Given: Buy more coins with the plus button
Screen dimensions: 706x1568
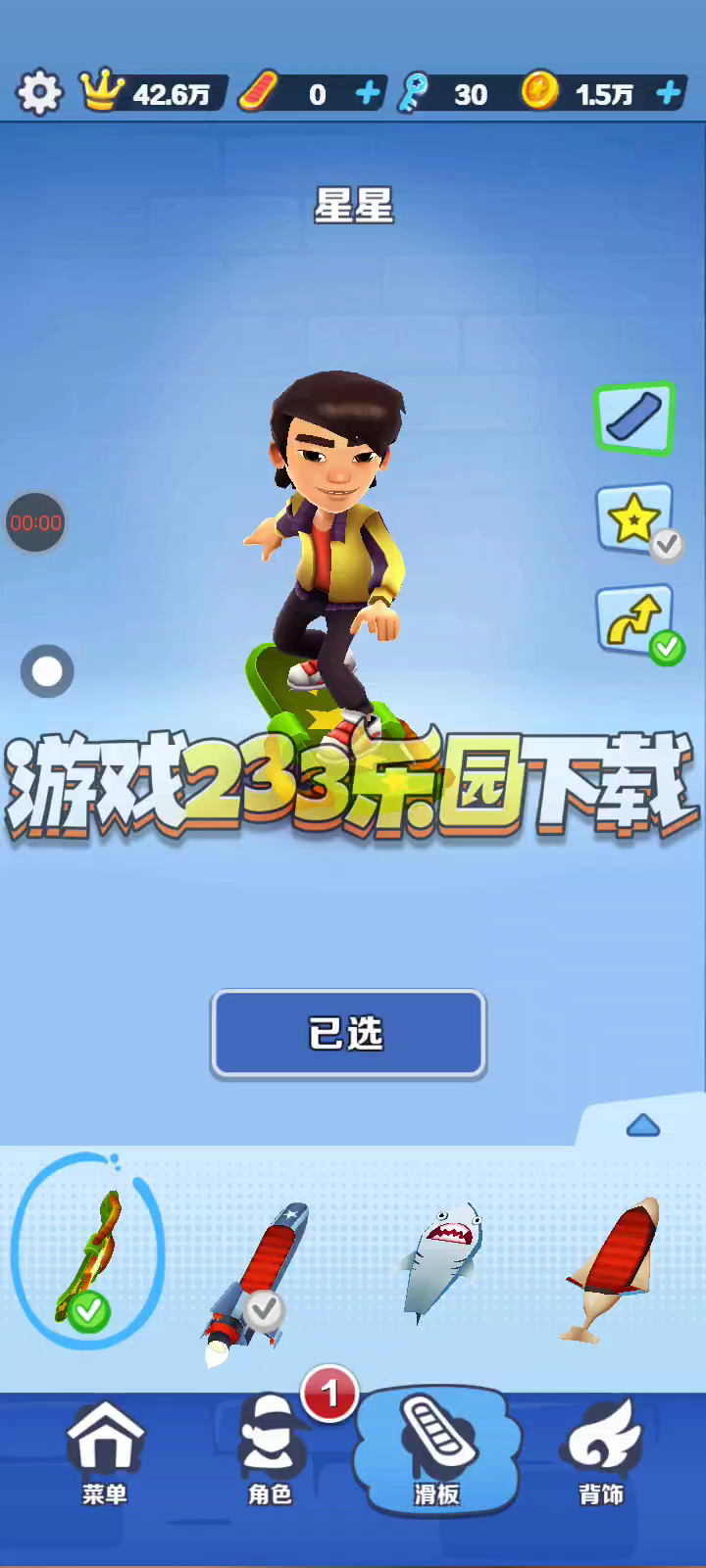Looking at the screenshot, I should coord(669,93).
